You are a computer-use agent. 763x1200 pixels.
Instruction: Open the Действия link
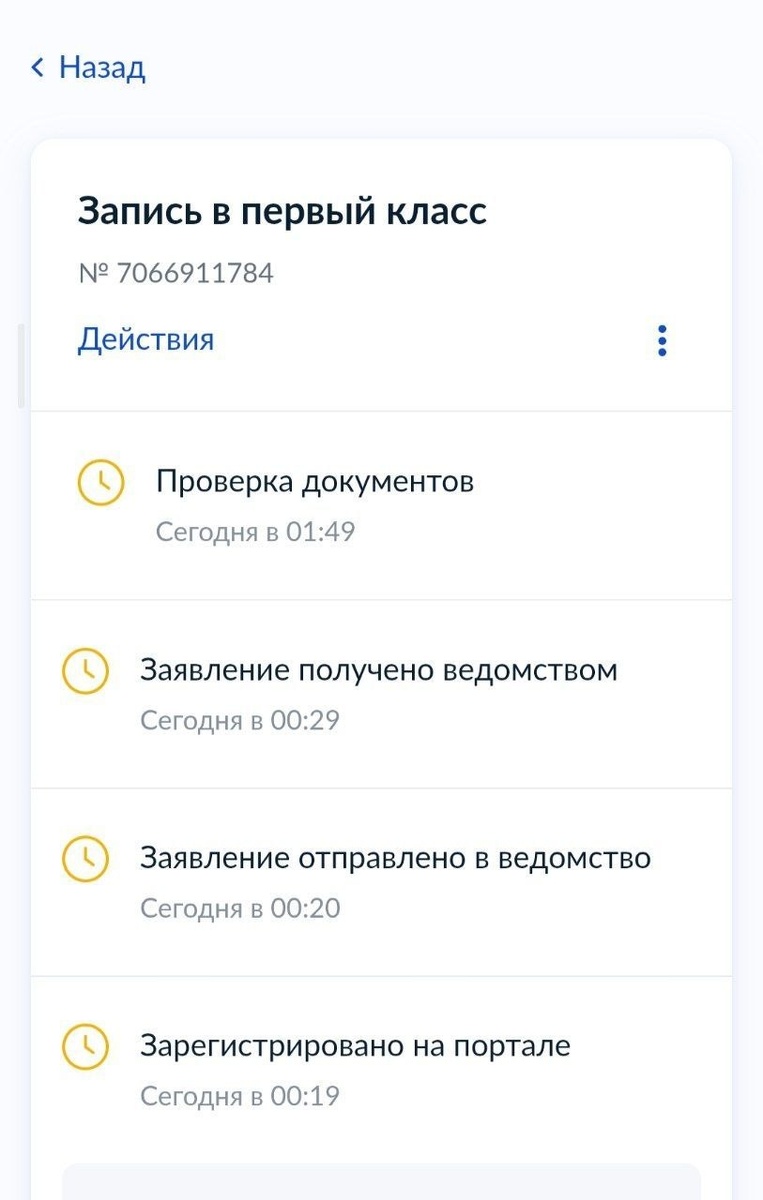(146, 340)
